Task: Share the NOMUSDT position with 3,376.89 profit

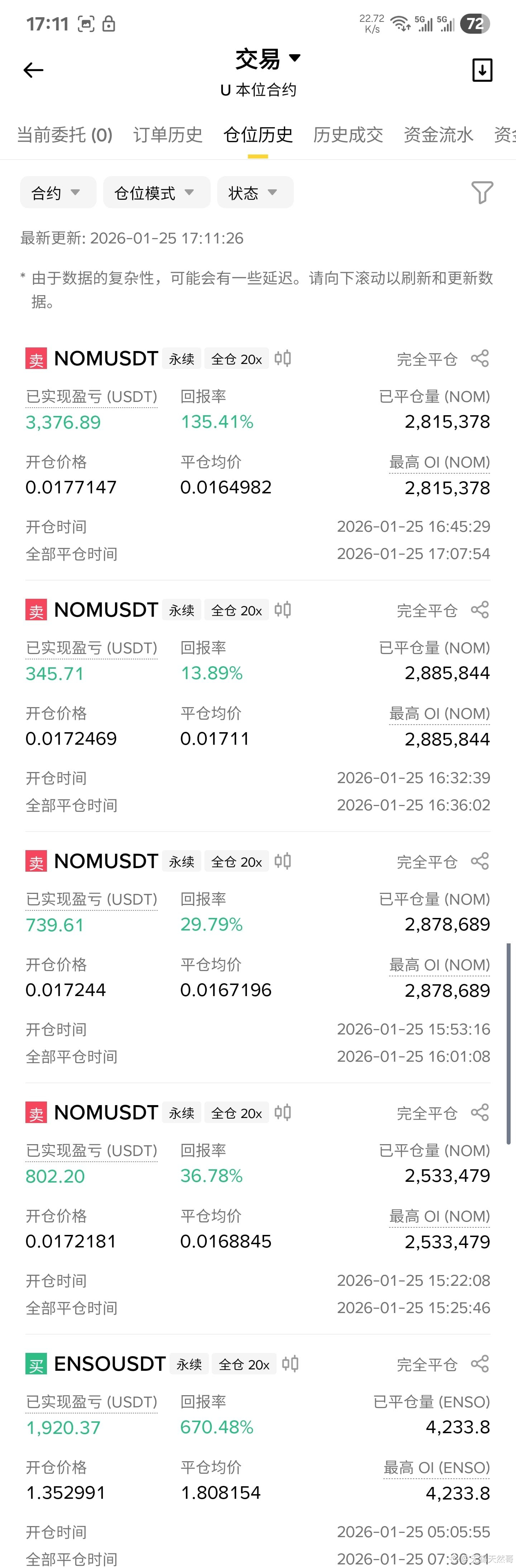Action: pos(479,359)
